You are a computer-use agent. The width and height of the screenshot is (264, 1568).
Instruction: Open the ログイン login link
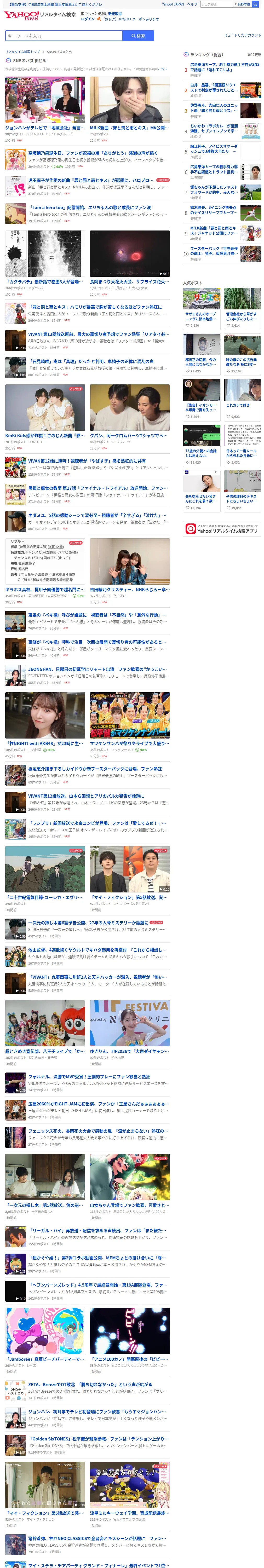(88, 19)
